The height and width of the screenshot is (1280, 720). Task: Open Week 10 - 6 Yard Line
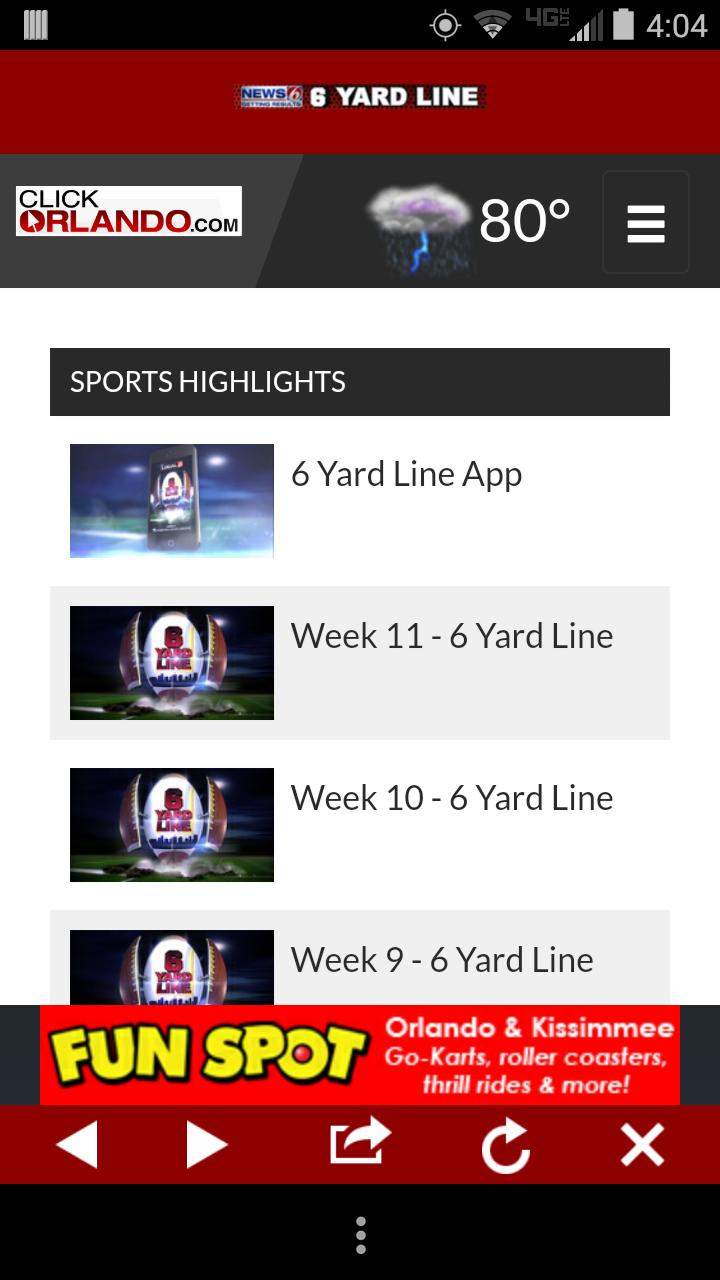(x=450, y=799)
